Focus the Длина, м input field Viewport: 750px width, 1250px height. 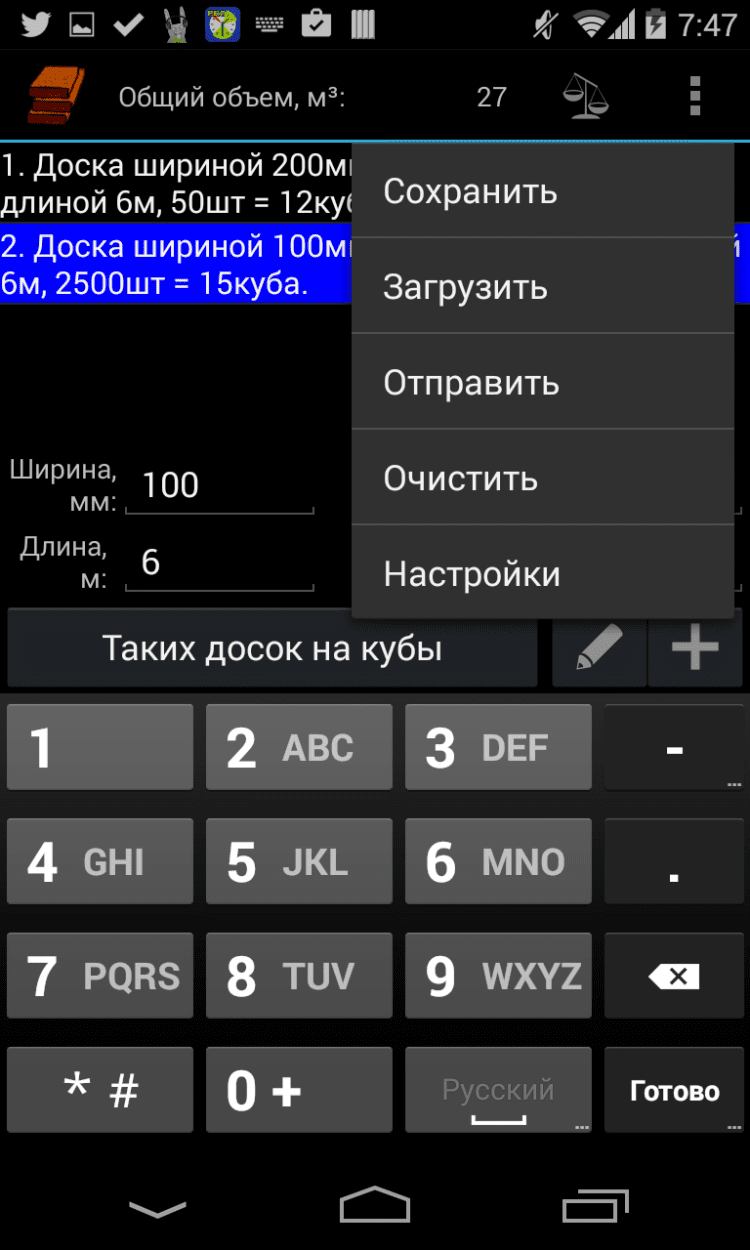[220, 563]
